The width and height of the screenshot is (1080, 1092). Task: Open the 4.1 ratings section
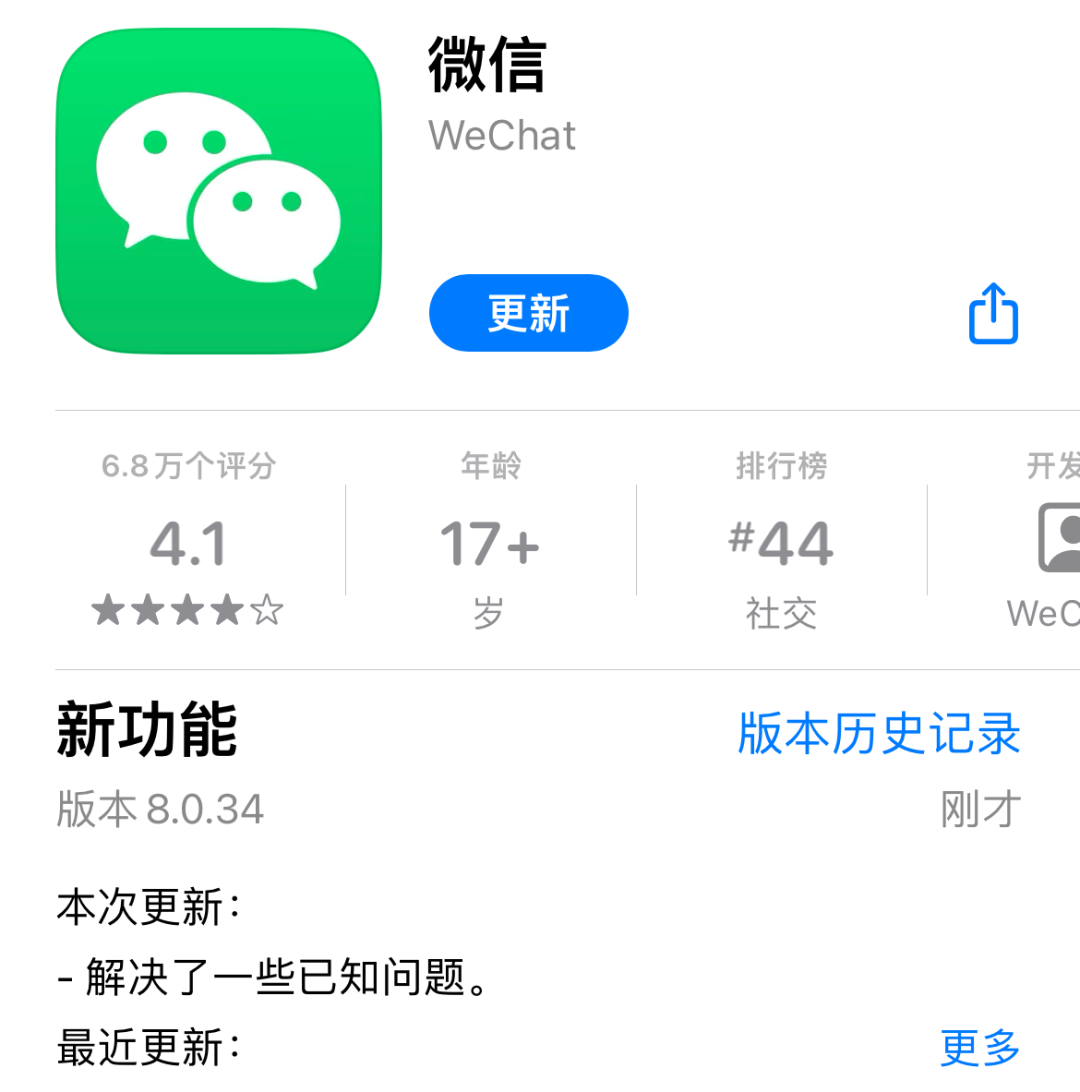pyautogui.click(x=188, y=543)
